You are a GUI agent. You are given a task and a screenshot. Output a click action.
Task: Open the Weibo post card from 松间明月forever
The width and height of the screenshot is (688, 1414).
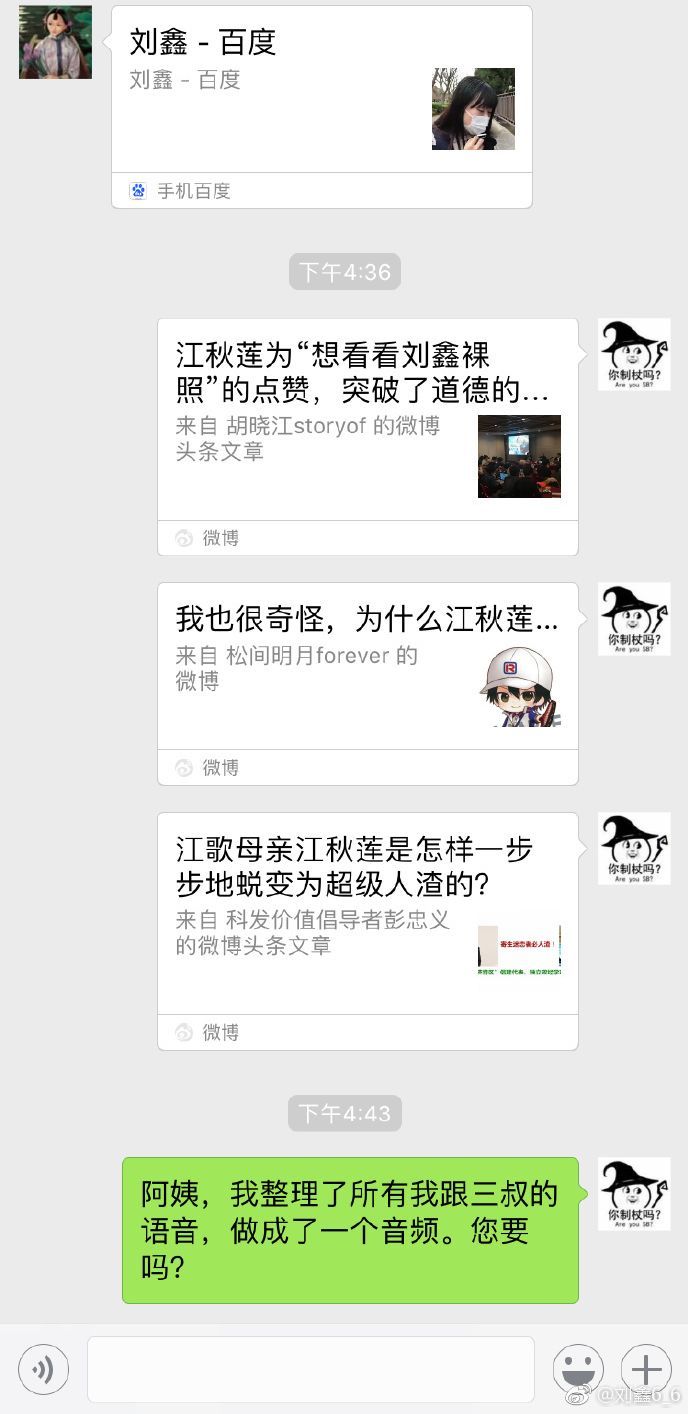pyautogui.click(x=367, y=683)
